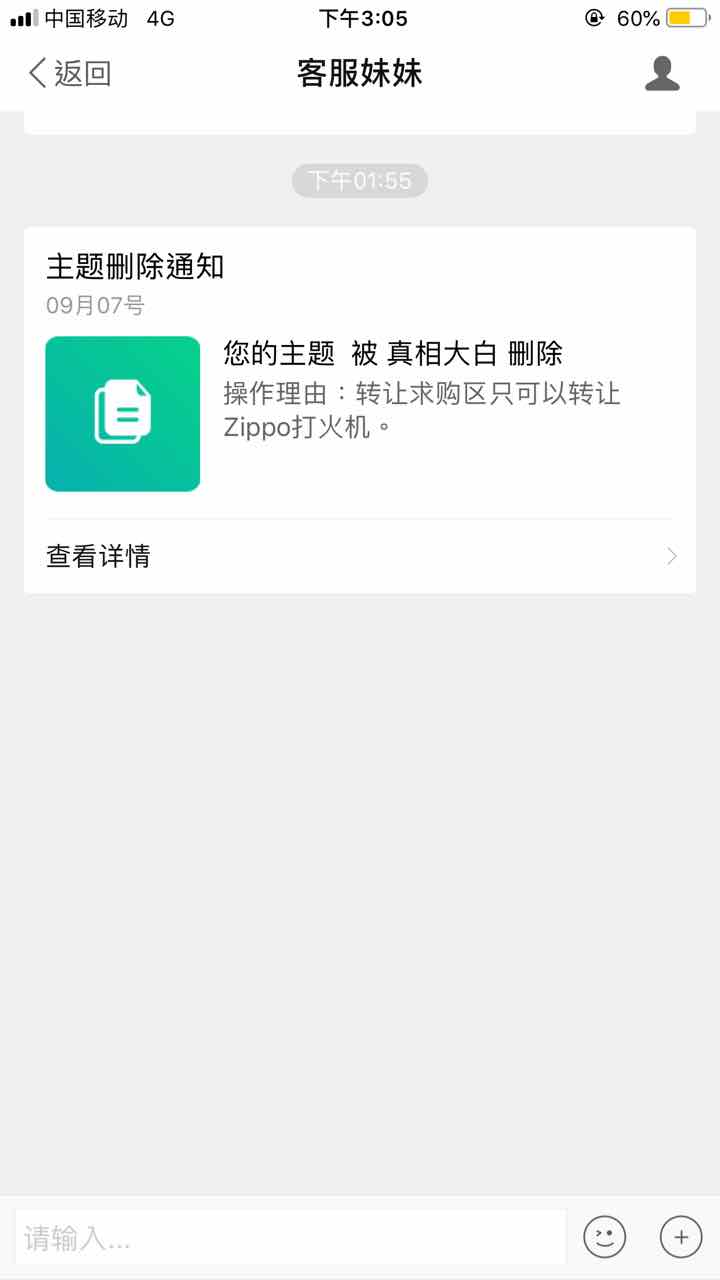Open the contact profile icon
Image resolution: width=720 pixels, height=1280 pixels.
click(x=662, y=73)
